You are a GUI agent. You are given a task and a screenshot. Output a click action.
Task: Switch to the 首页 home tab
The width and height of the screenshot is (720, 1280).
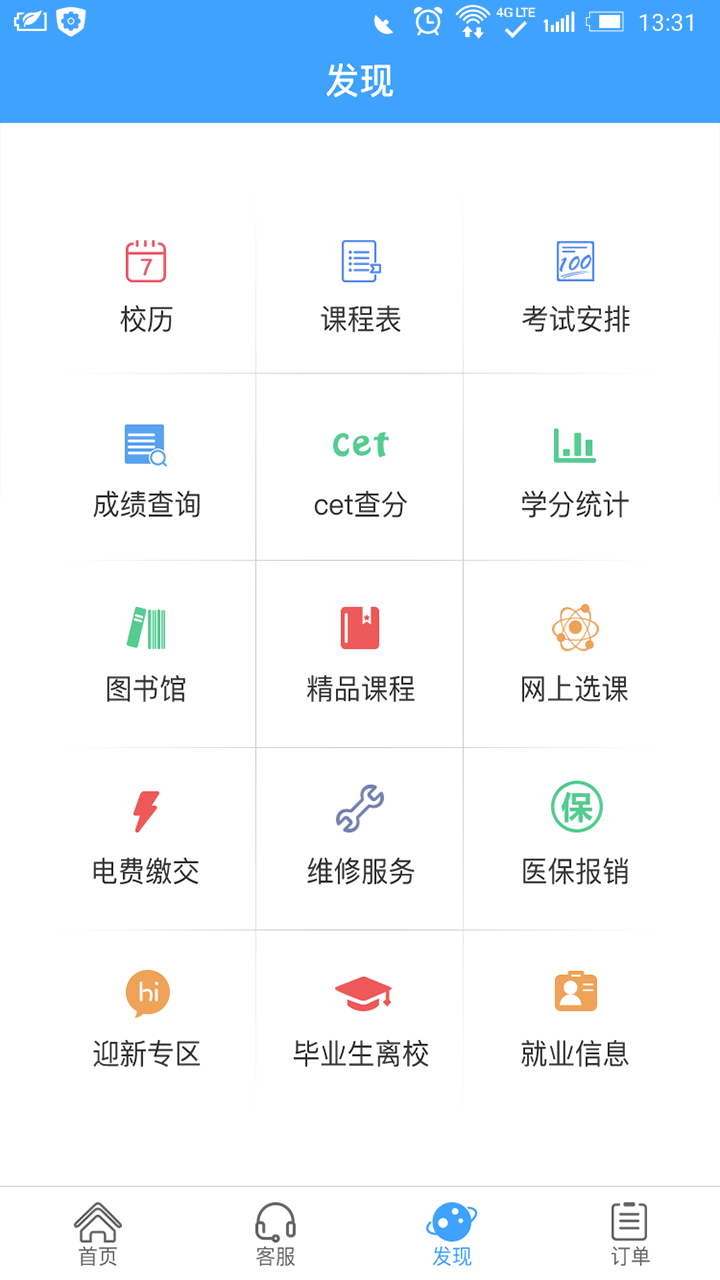[x=98, y=1234]
